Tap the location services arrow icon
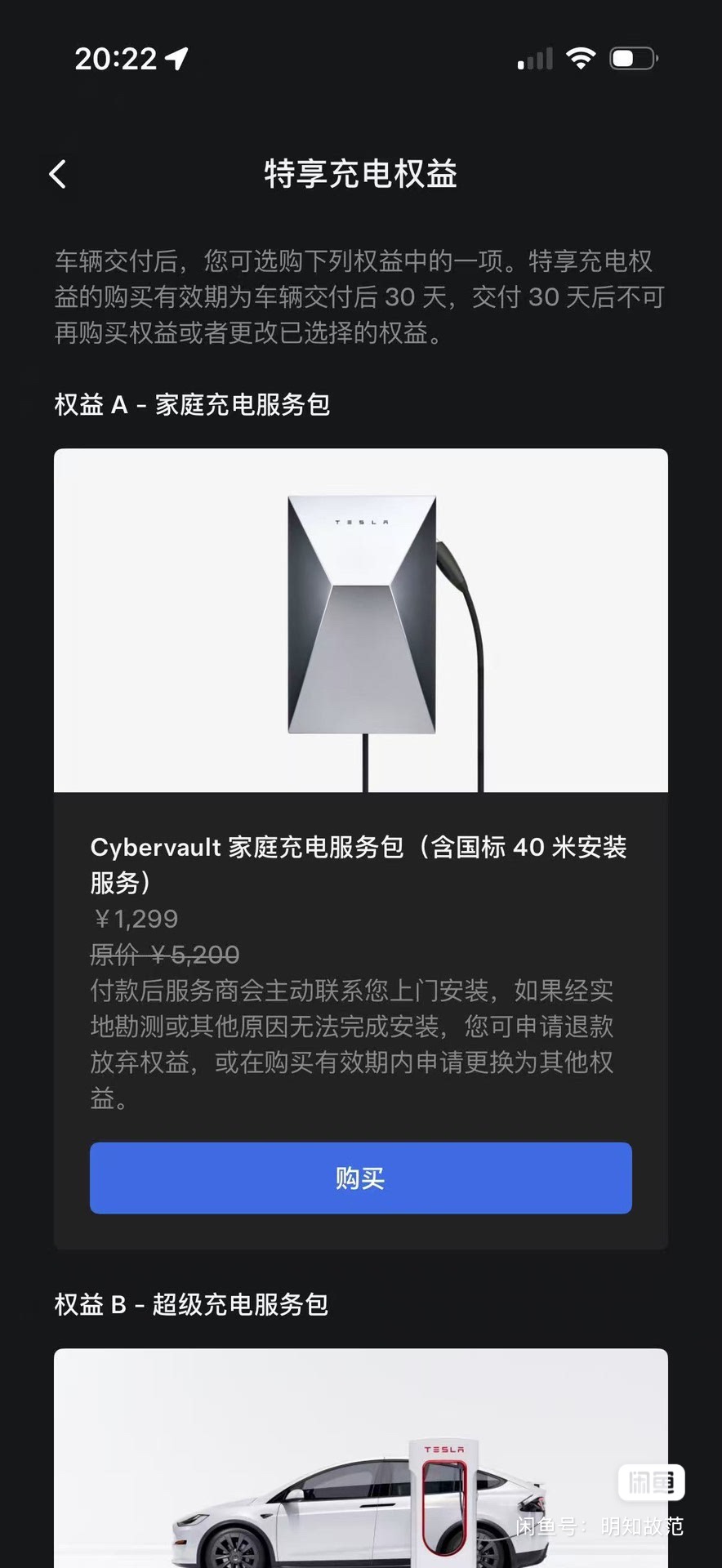 pos(176,57)
